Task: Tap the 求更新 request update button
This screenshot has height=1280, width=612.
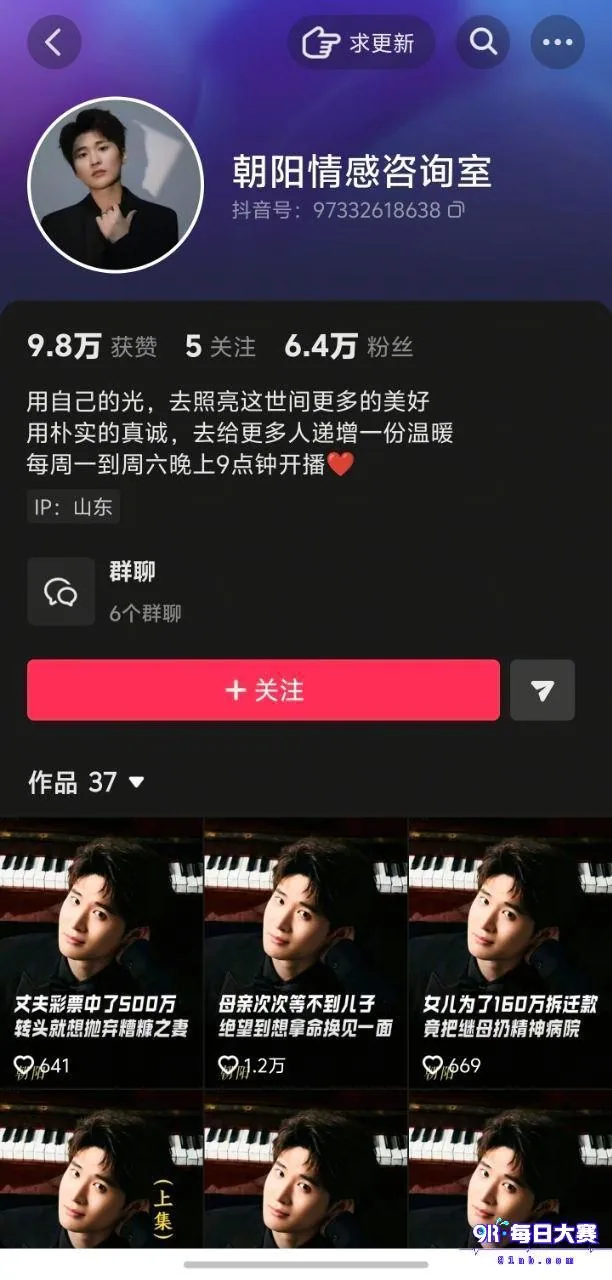Action: point(362,42)
